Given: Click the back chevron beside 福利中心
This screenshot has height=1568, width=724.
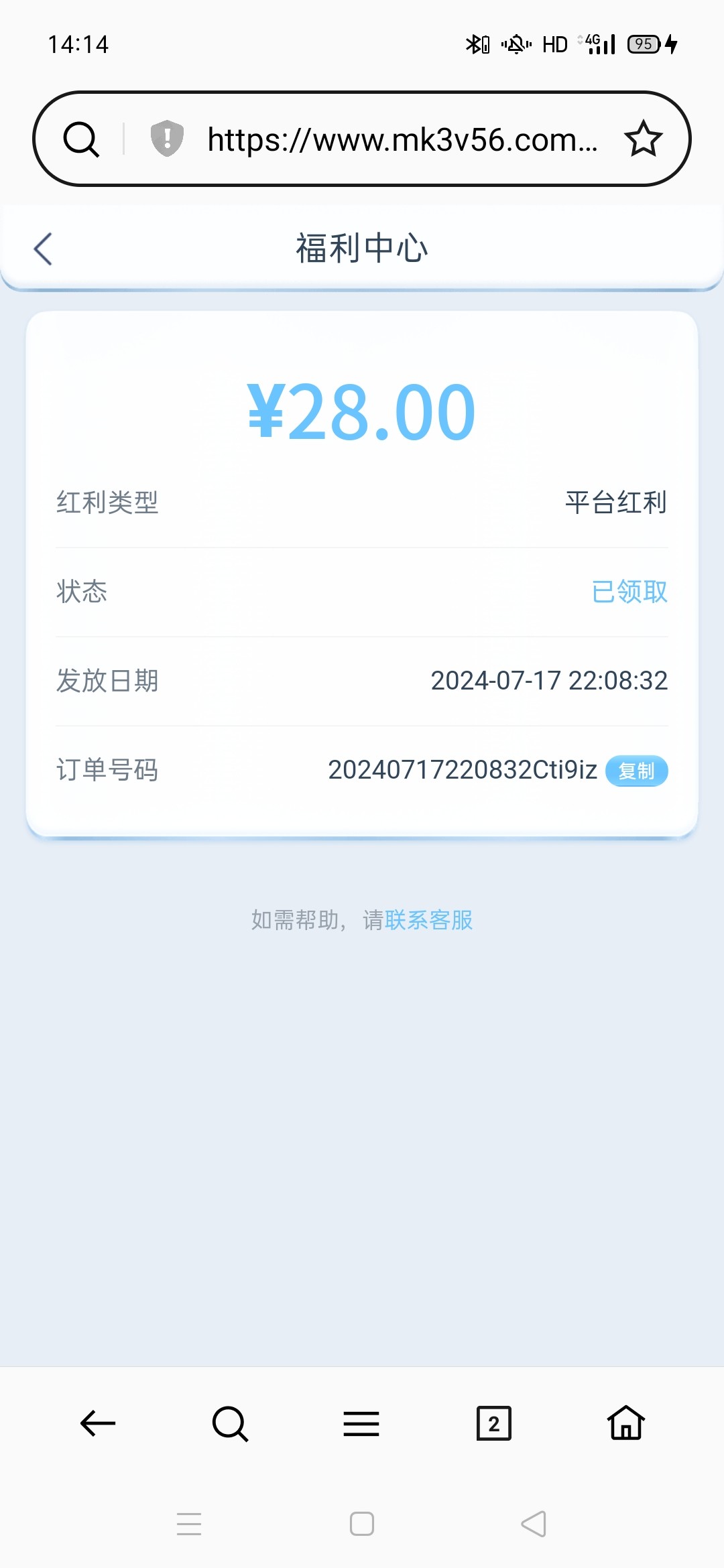Looking at the screenshot, I should (42, 248).
